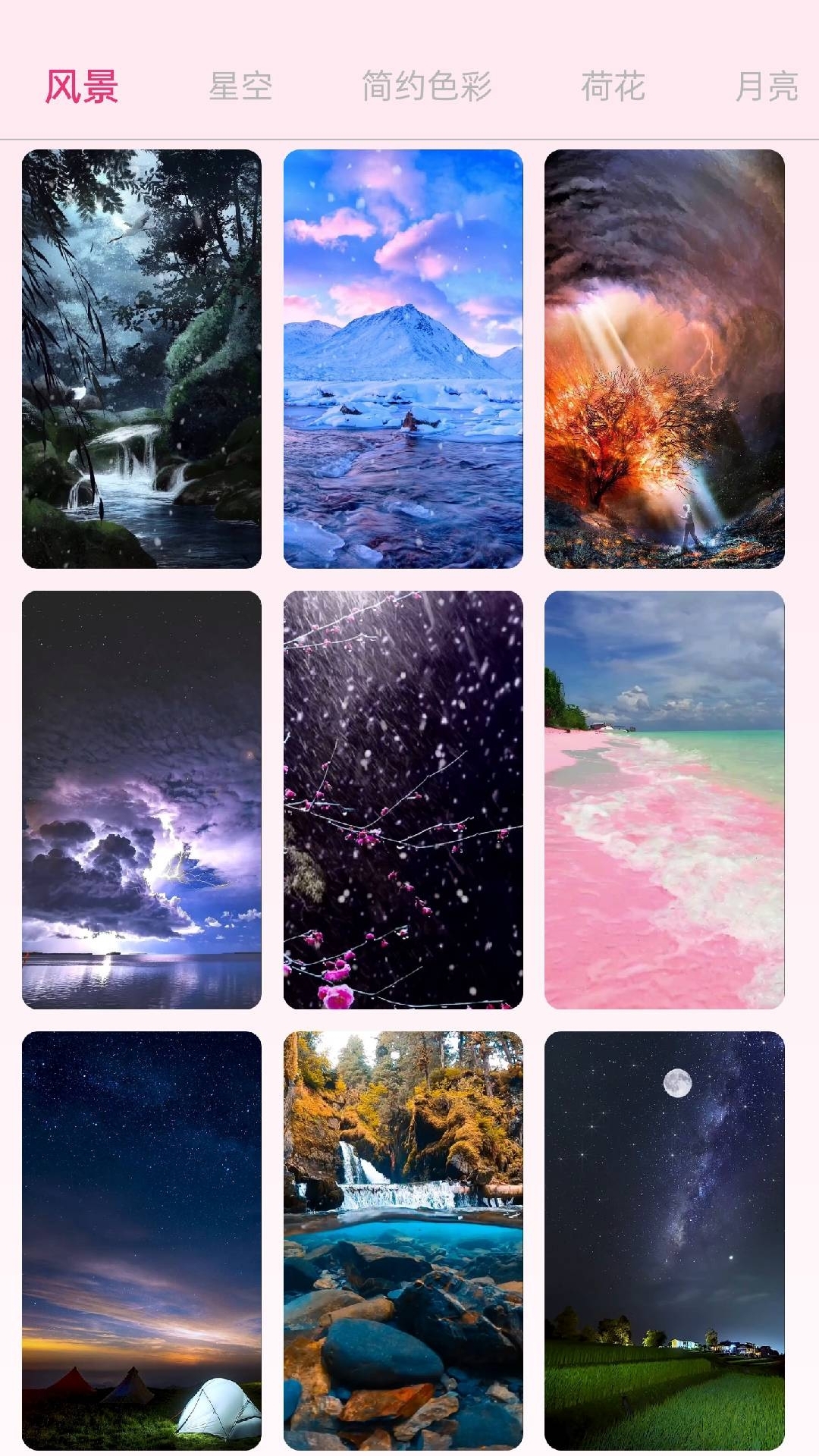
Task: Open the 简约色彩 category tab
Action: click(x=426, y=86)
